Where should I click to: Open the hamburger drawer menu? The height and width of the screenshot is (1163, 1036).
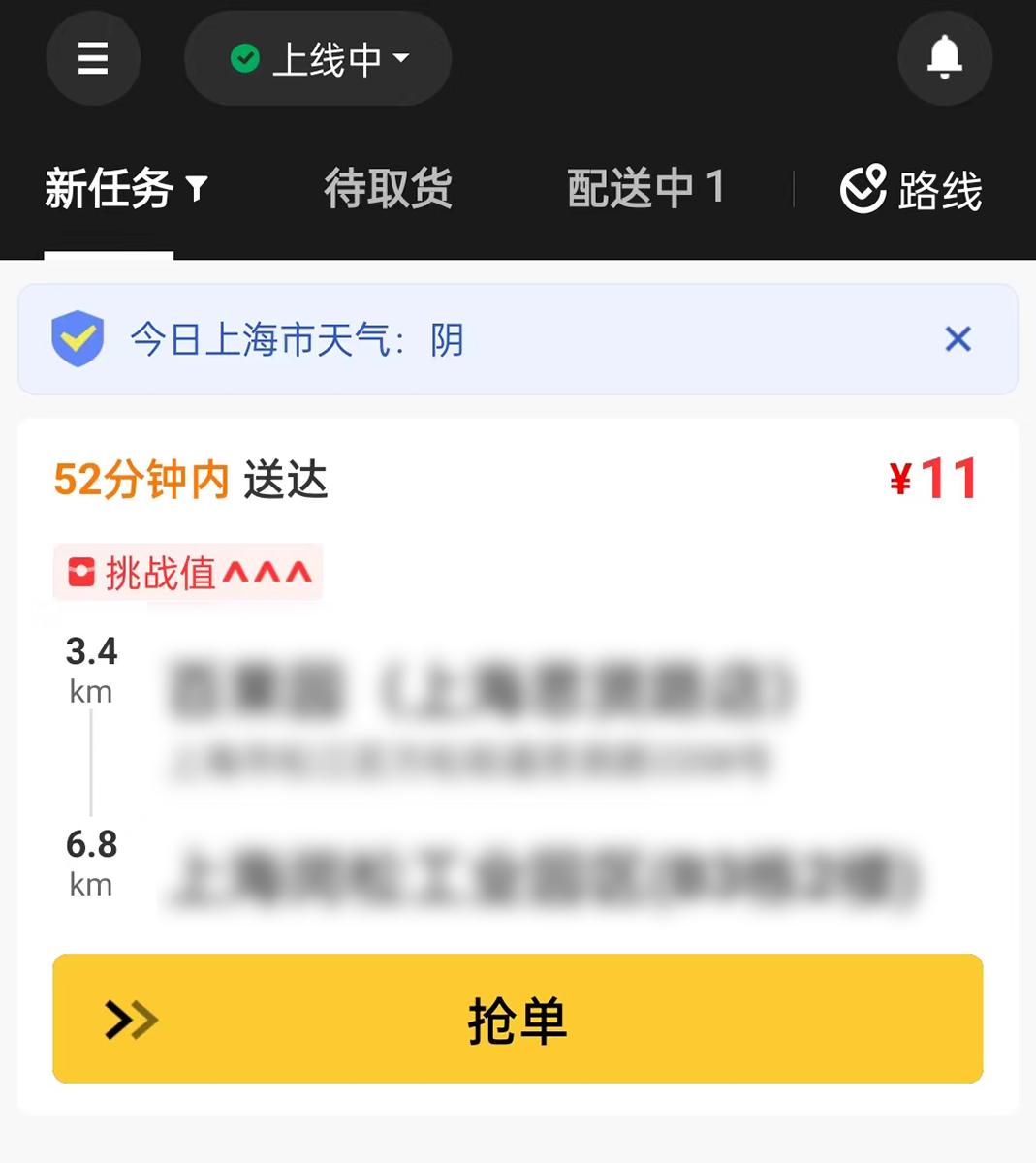click(93, 59)
